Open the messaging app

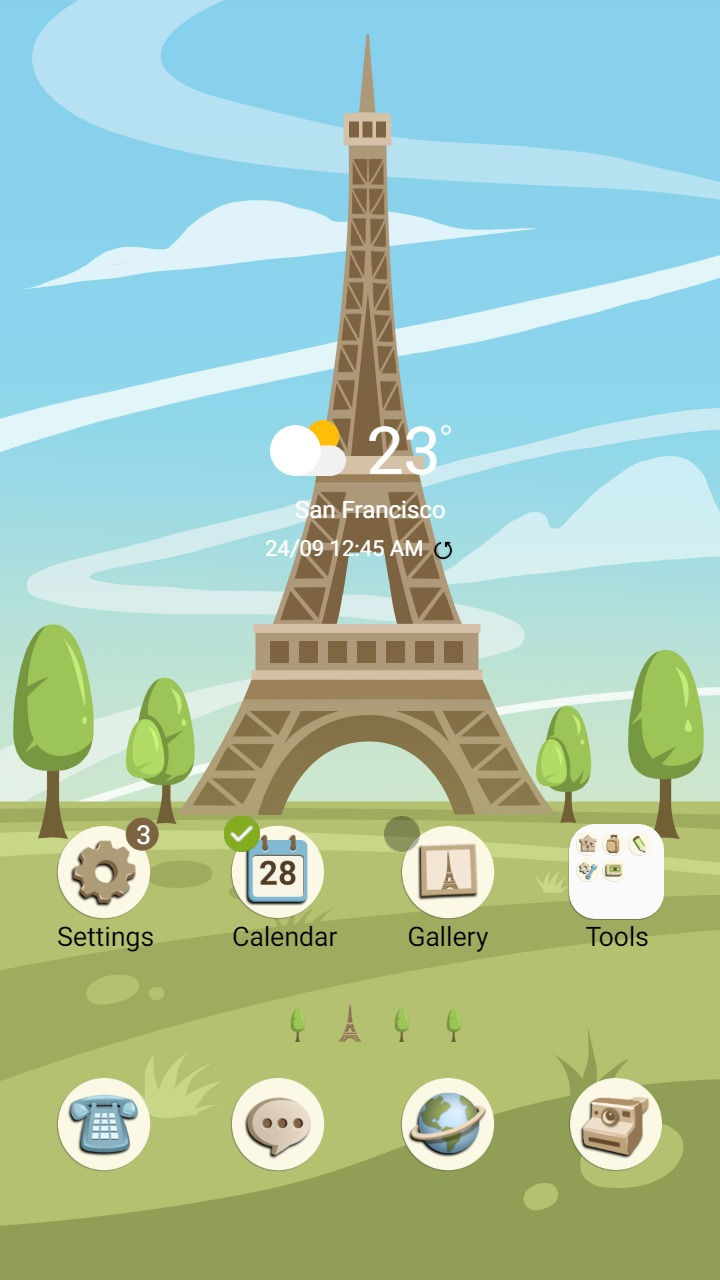coord(278,1124)
